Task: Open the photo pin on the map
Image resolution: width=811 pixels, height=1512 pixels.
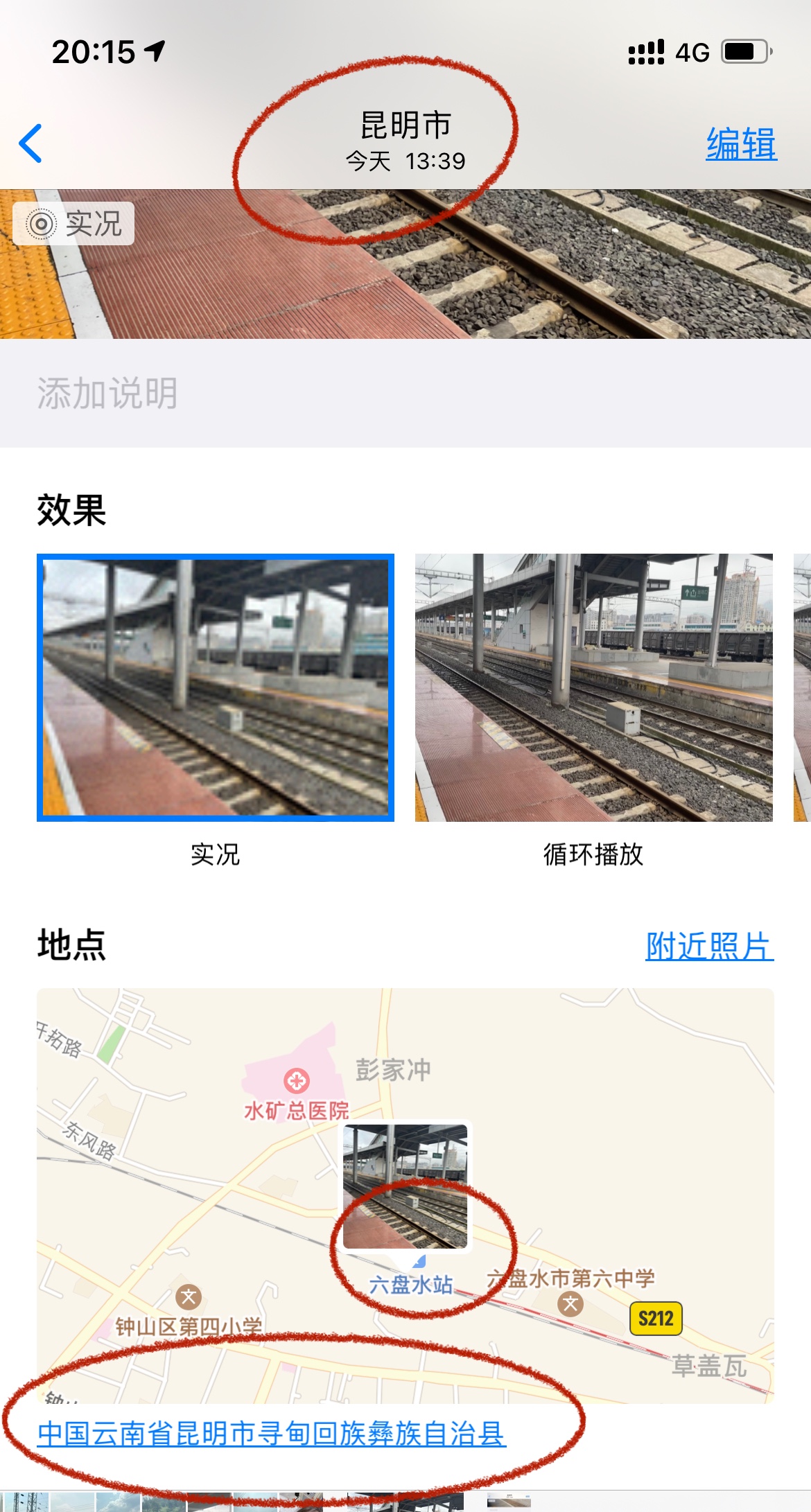Action: click(x=405, y=1186)
